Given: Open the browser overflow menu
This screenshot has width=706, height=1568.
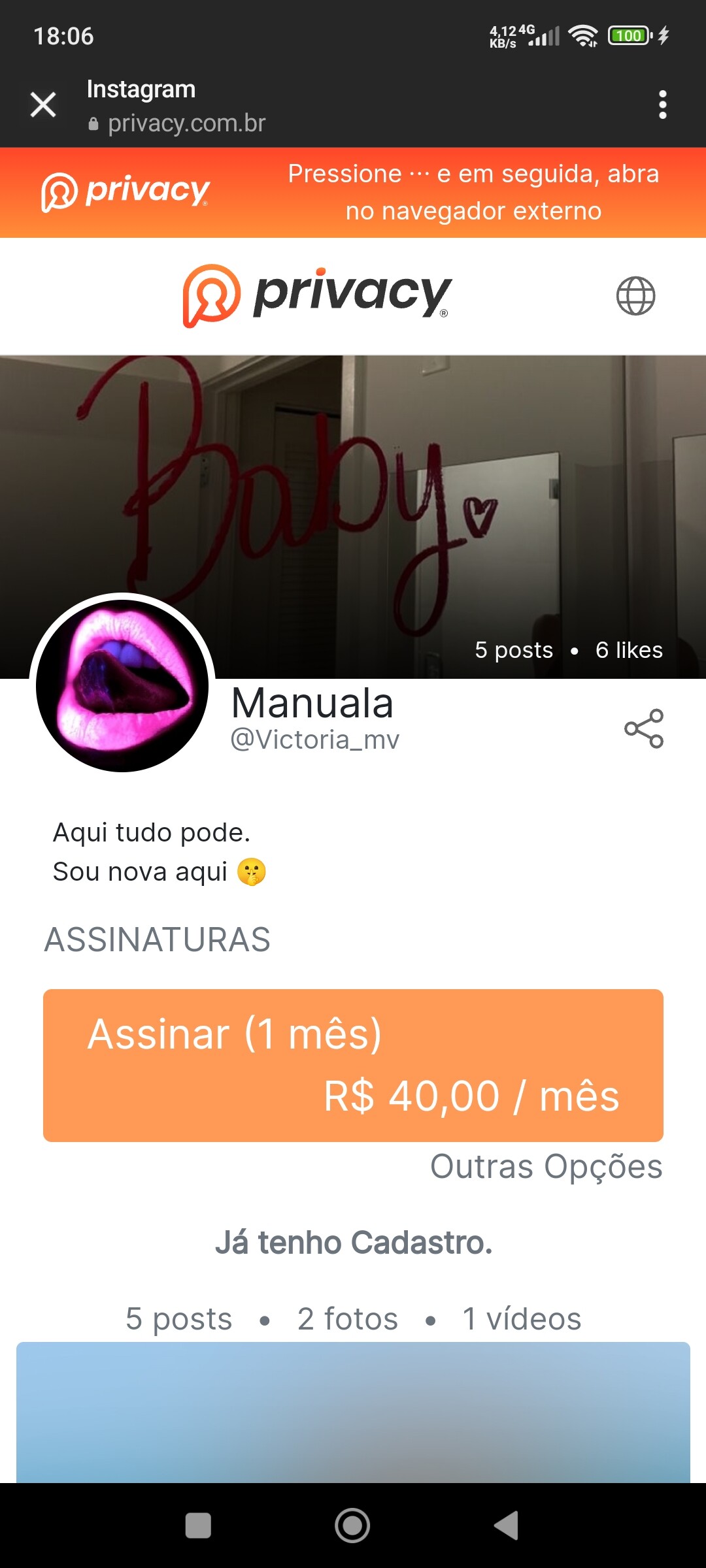Looking at the screenshot, I should (662, 105).
